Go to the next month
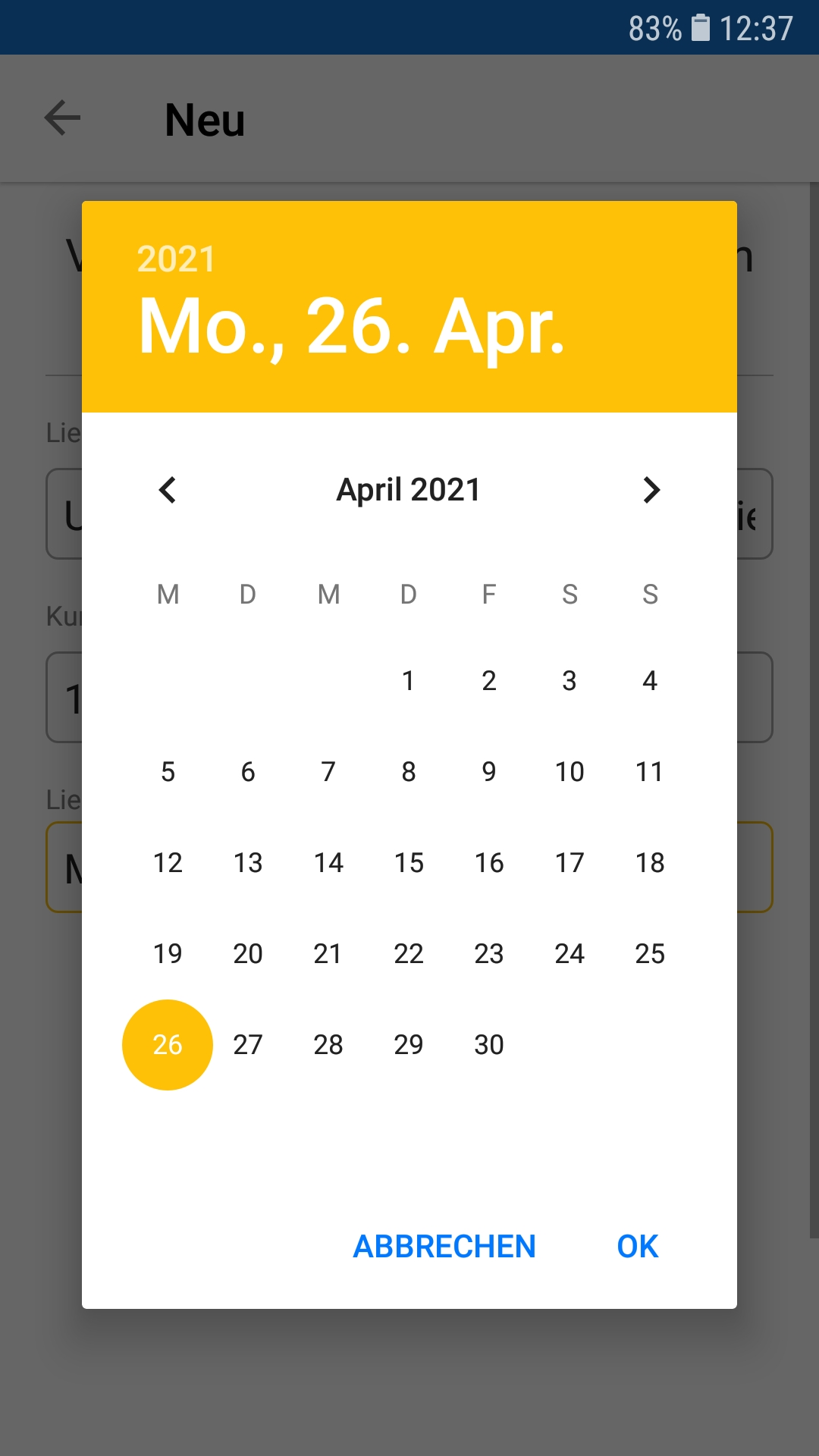819x1456 pixels. point(651,490)
